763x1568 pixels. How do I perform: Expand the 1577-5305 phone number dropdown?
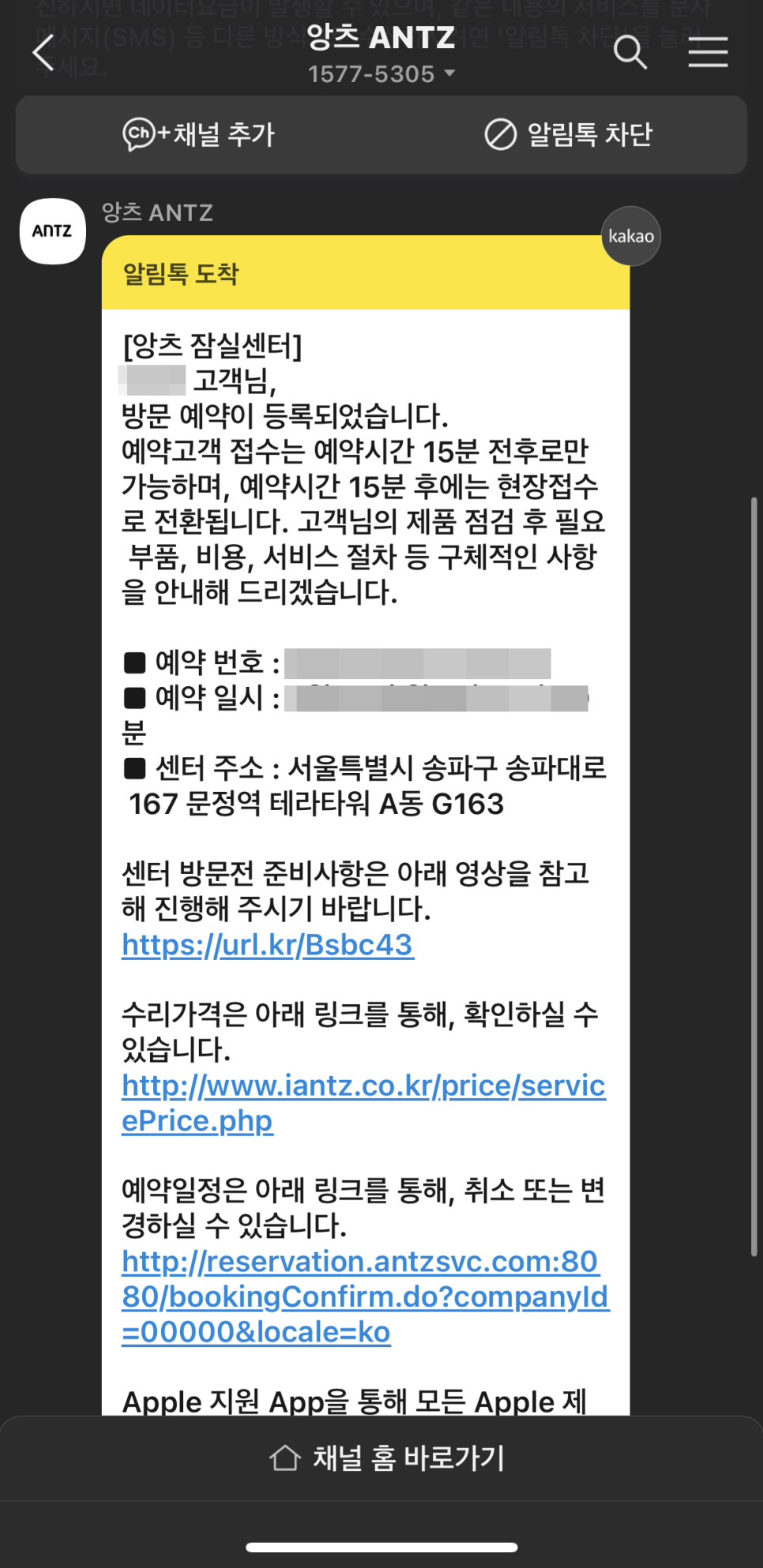coord(381,74)
